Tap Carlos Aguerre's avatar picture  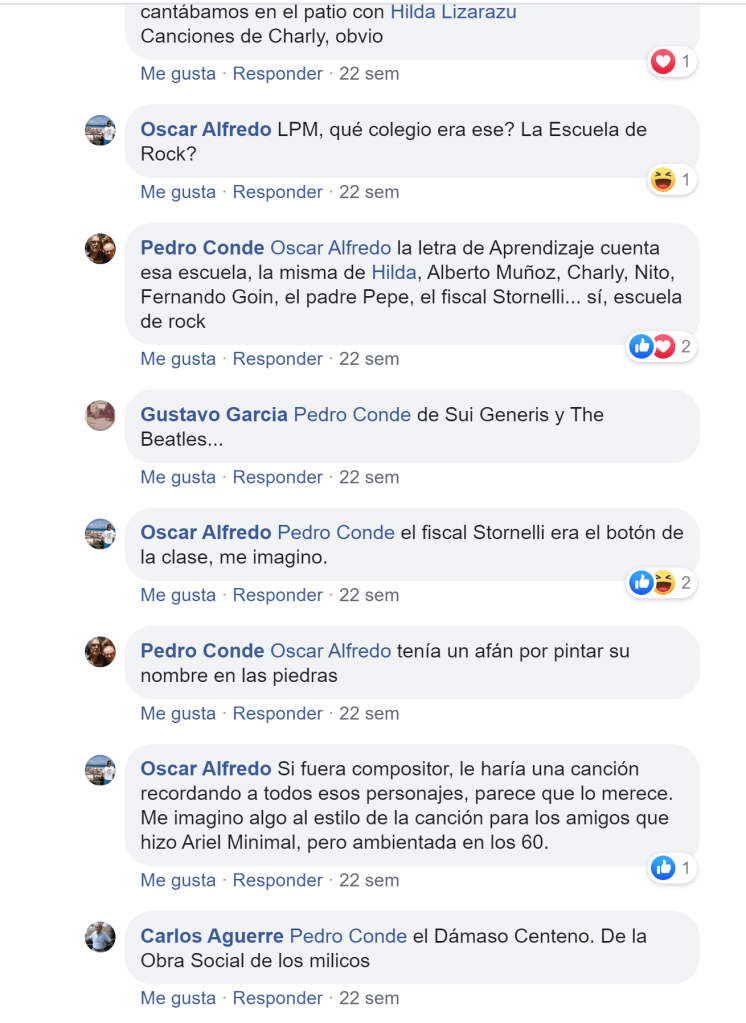(x=100, y=937)
